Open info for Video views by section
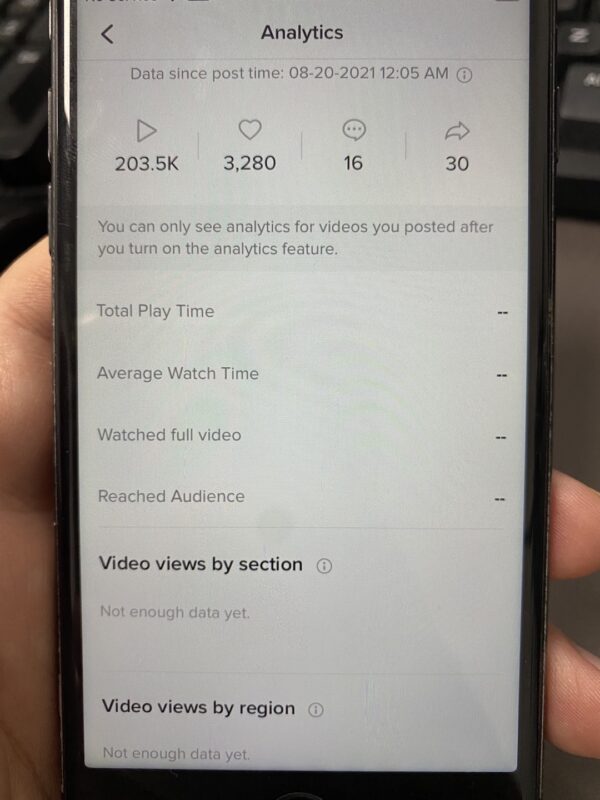 [x=323, y=566]
